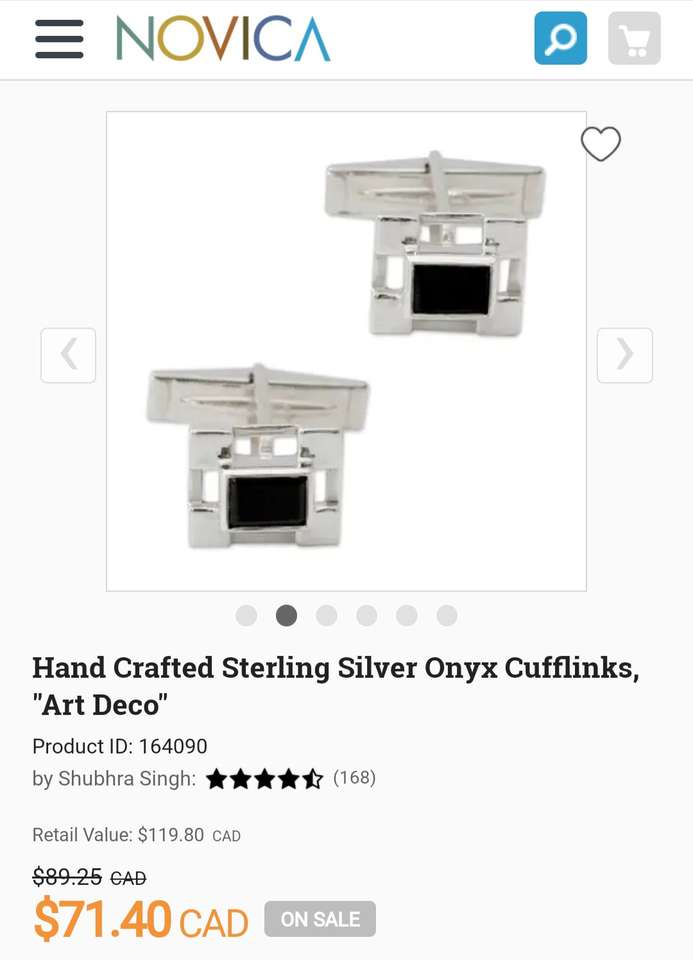Open the shopping cart
The image size is (693, 960).
(x=634, y=39)
